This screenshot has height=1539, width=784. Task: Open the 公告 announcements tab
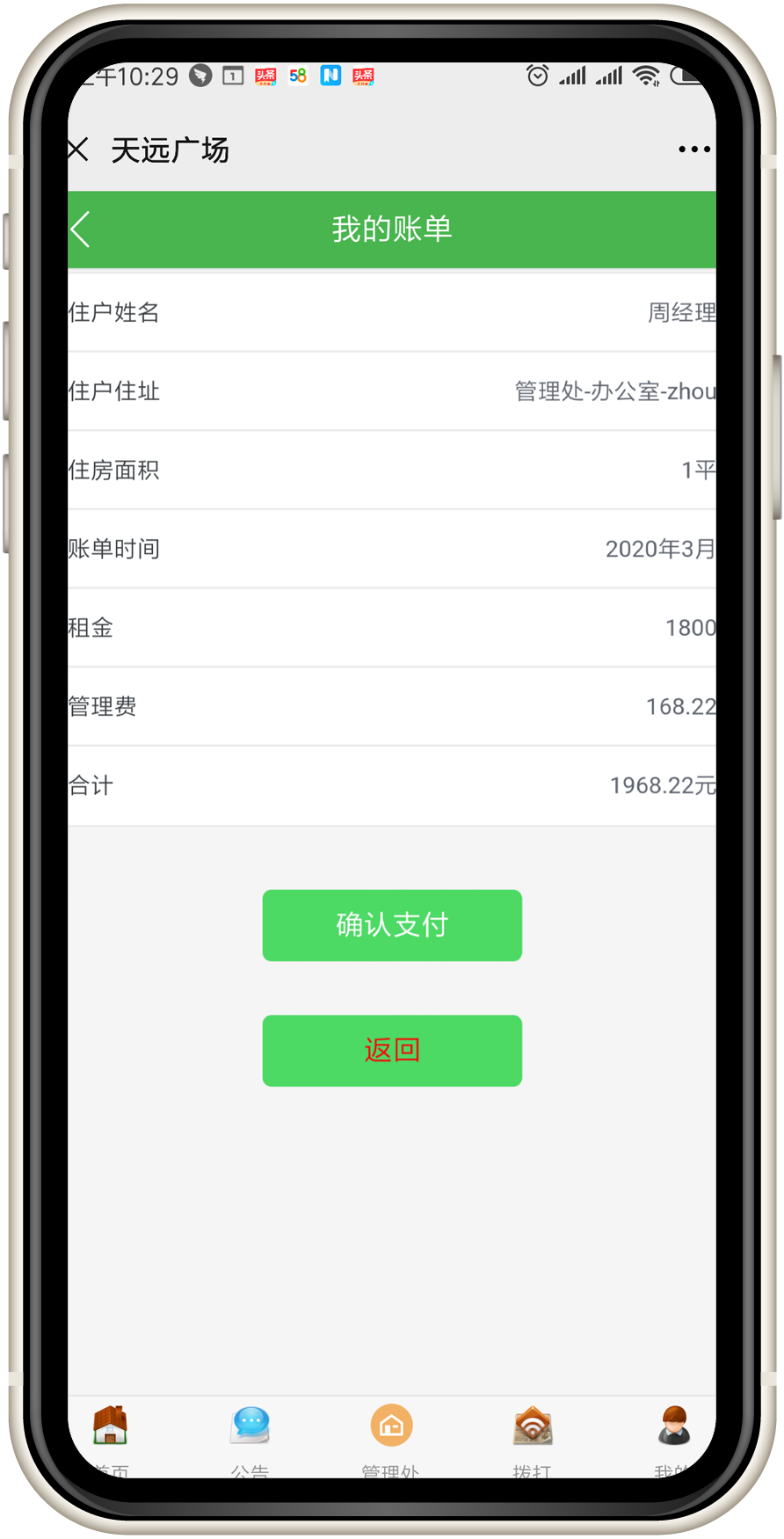250,1436
